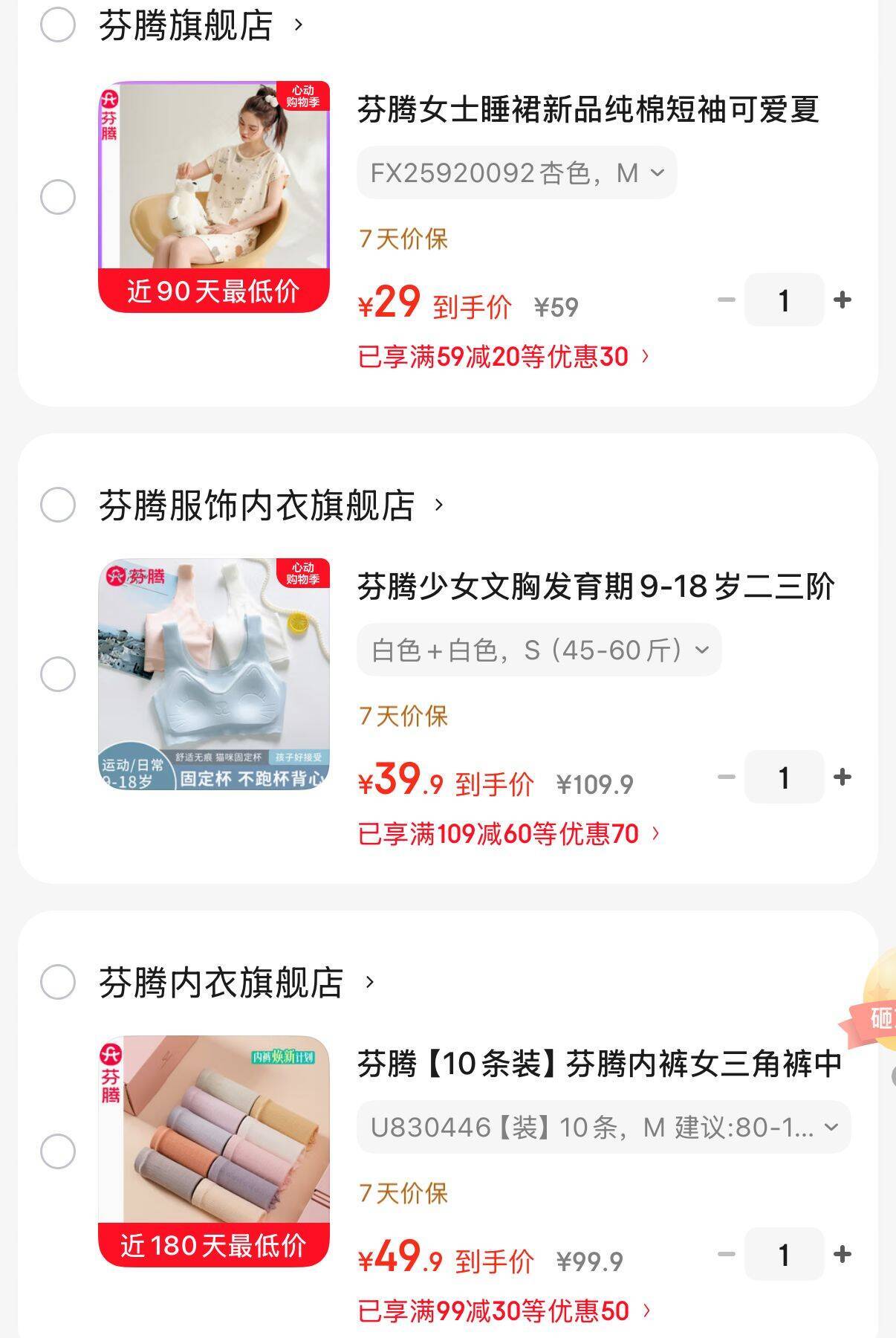Open the 芬腾女士睡裙 product image
The image size is (896, 1338).
[214, 196]
